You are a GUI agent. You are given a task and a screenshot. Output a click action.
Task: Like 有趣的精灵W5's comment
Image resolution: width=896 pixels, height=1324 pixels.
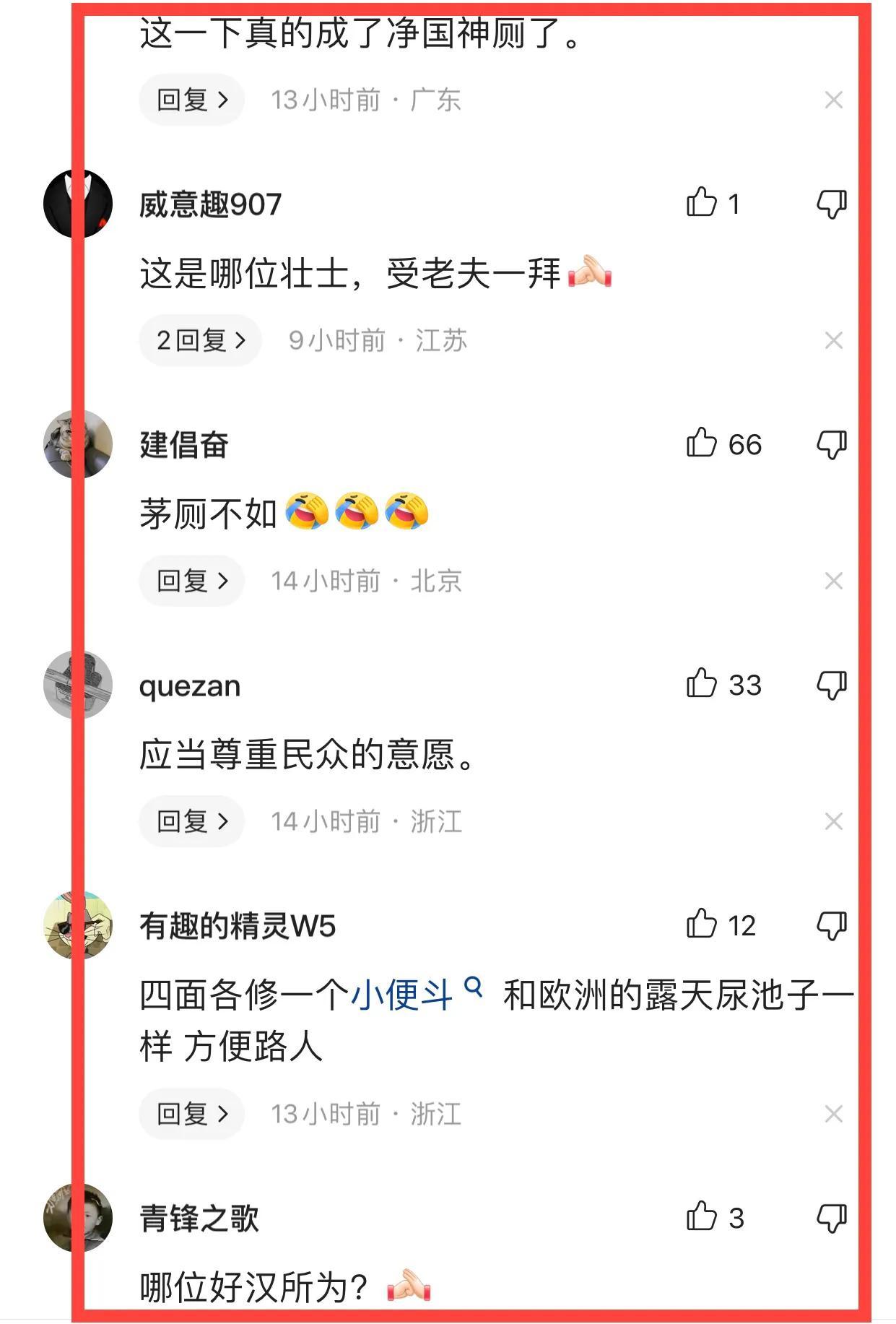[702, 925]
